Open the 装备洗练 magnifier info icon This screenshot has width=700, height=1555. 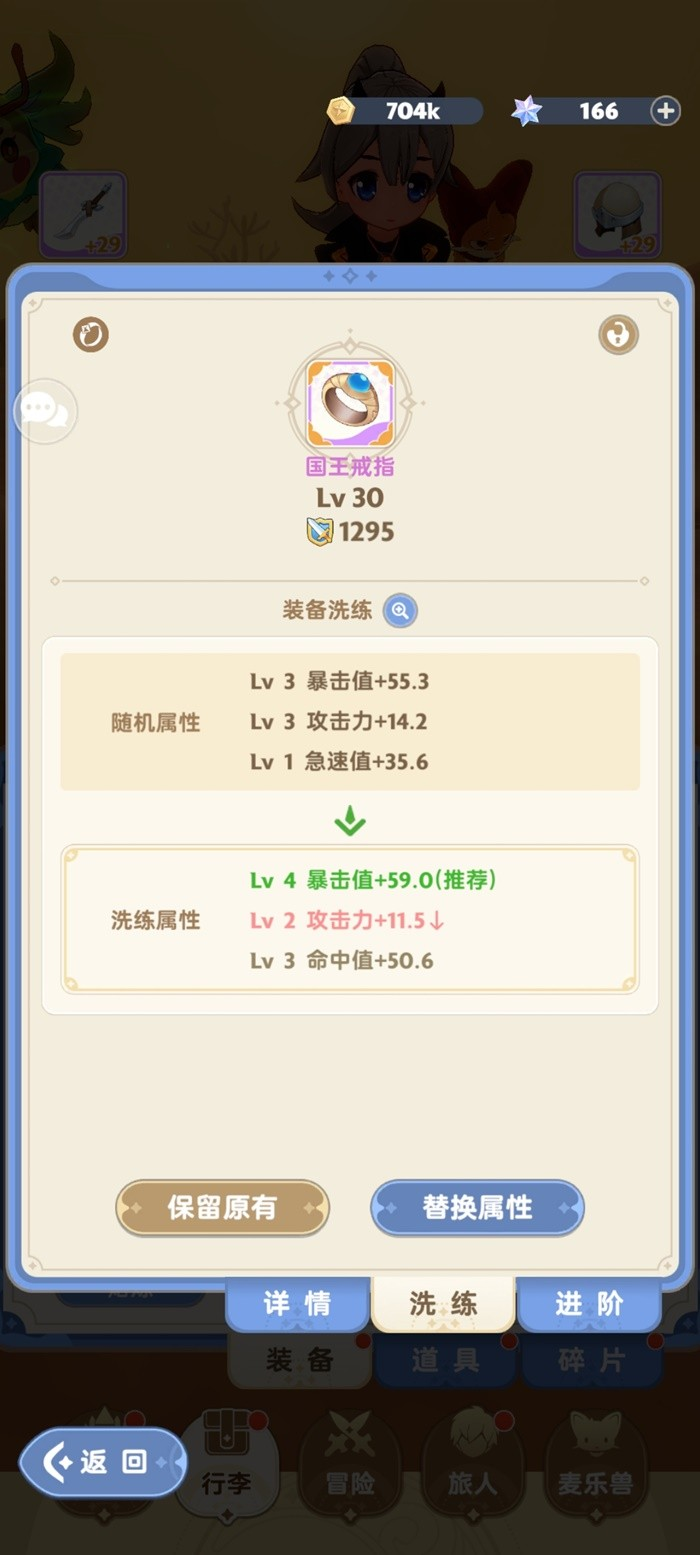[401, 611]
